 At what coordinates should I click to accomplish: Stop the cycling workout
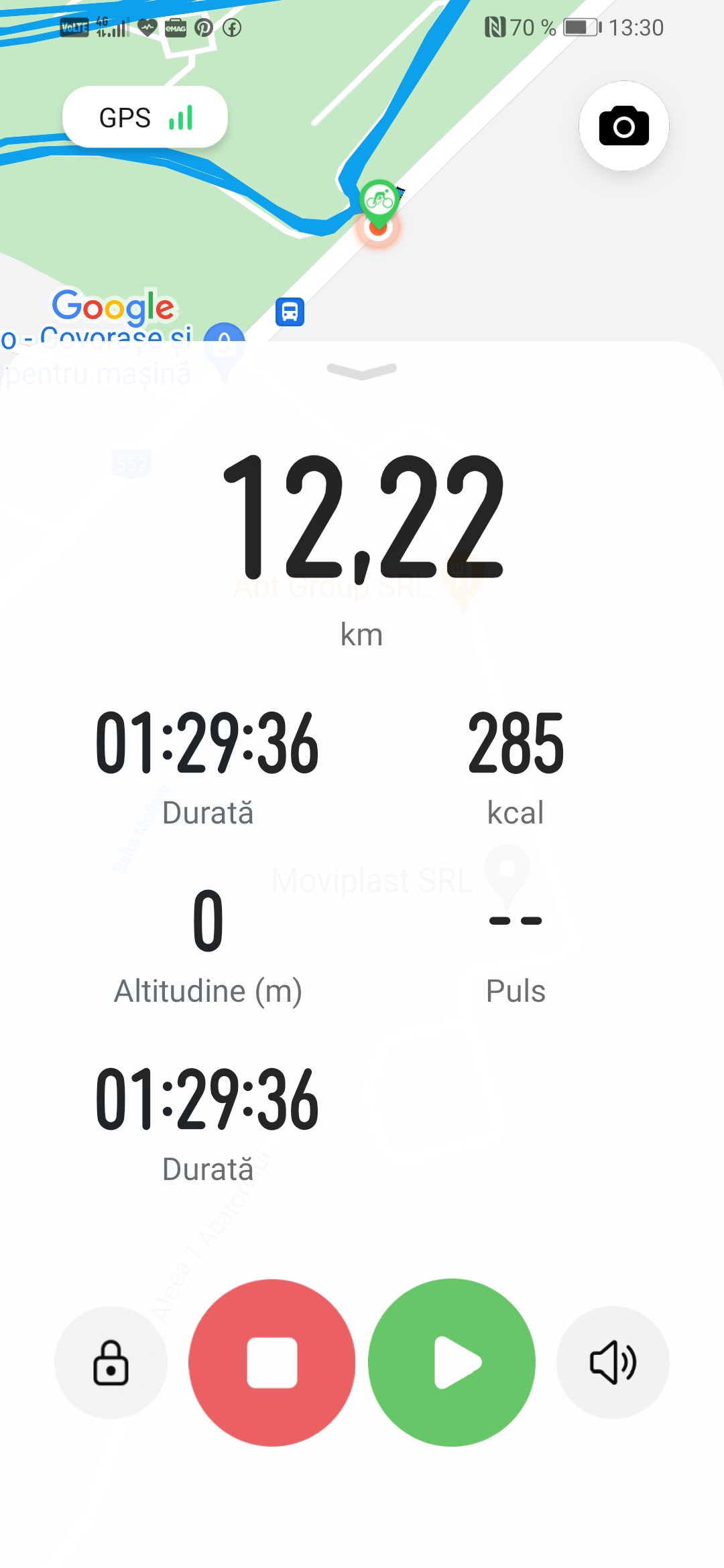[x=271, y=1362]
